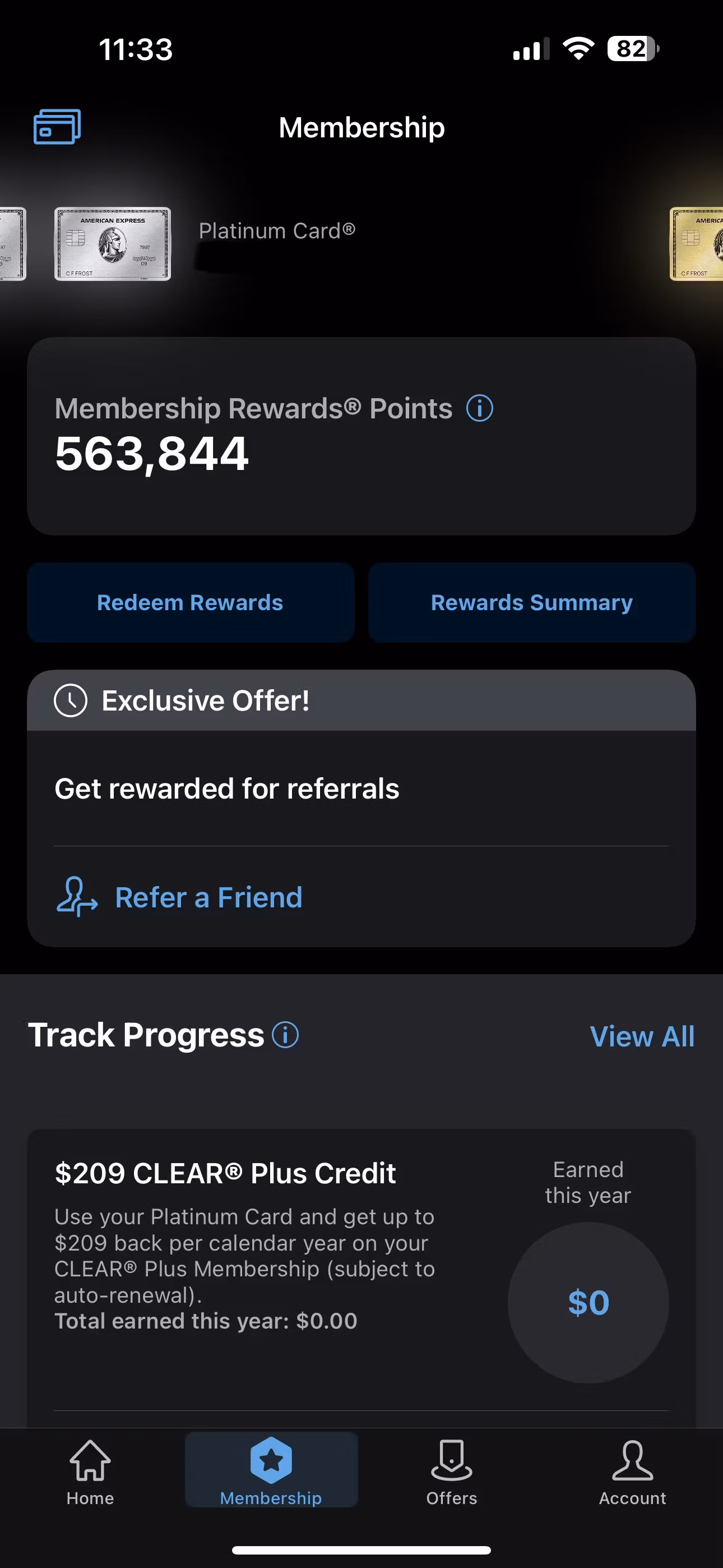Screen dimensions: 723x1568
Task: Switch to the Offers tab
Action: [x=452, y=1470]
